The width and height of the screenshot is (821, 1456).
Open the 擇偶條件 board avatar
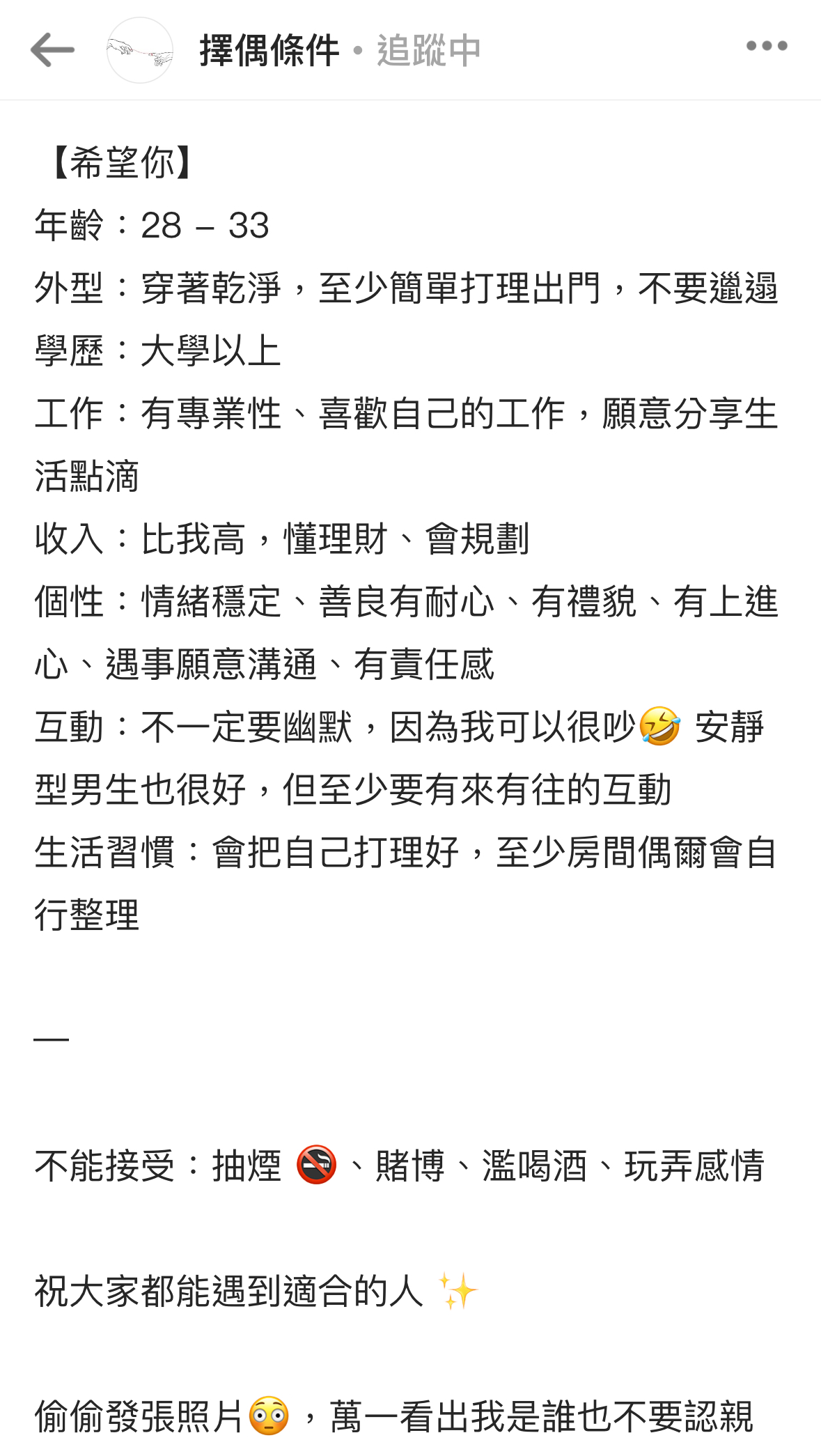pos(139,50)
